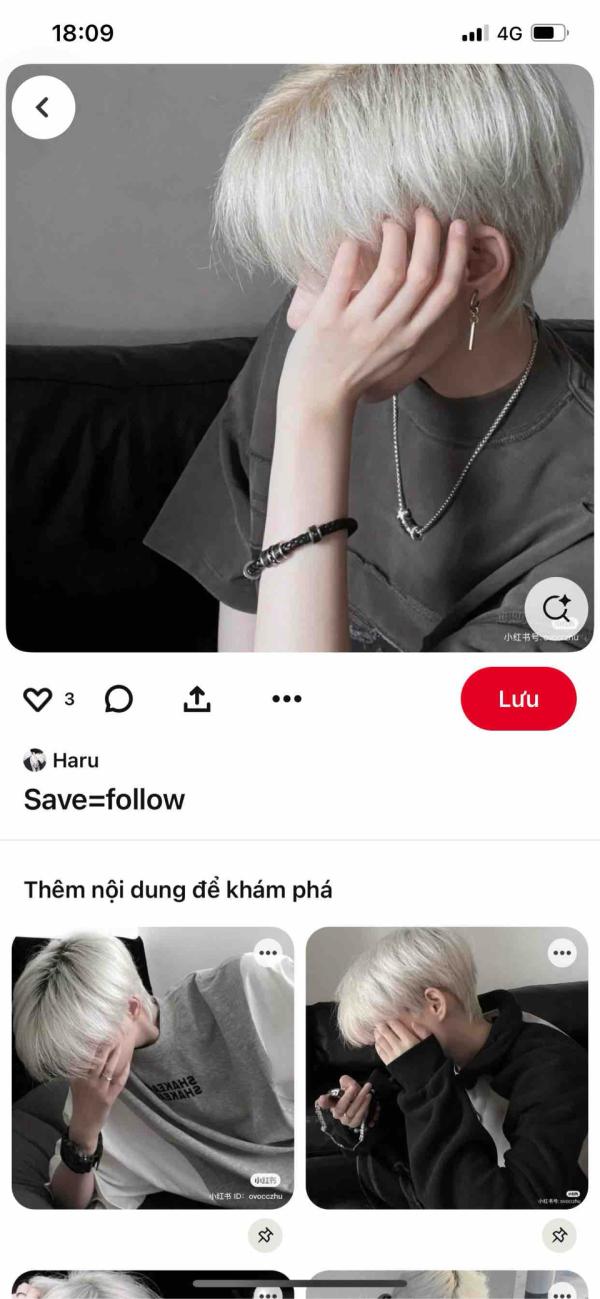The image size is (600, 1299).
Task: Open options on the black hoodie pin
Action: point(562,953)
